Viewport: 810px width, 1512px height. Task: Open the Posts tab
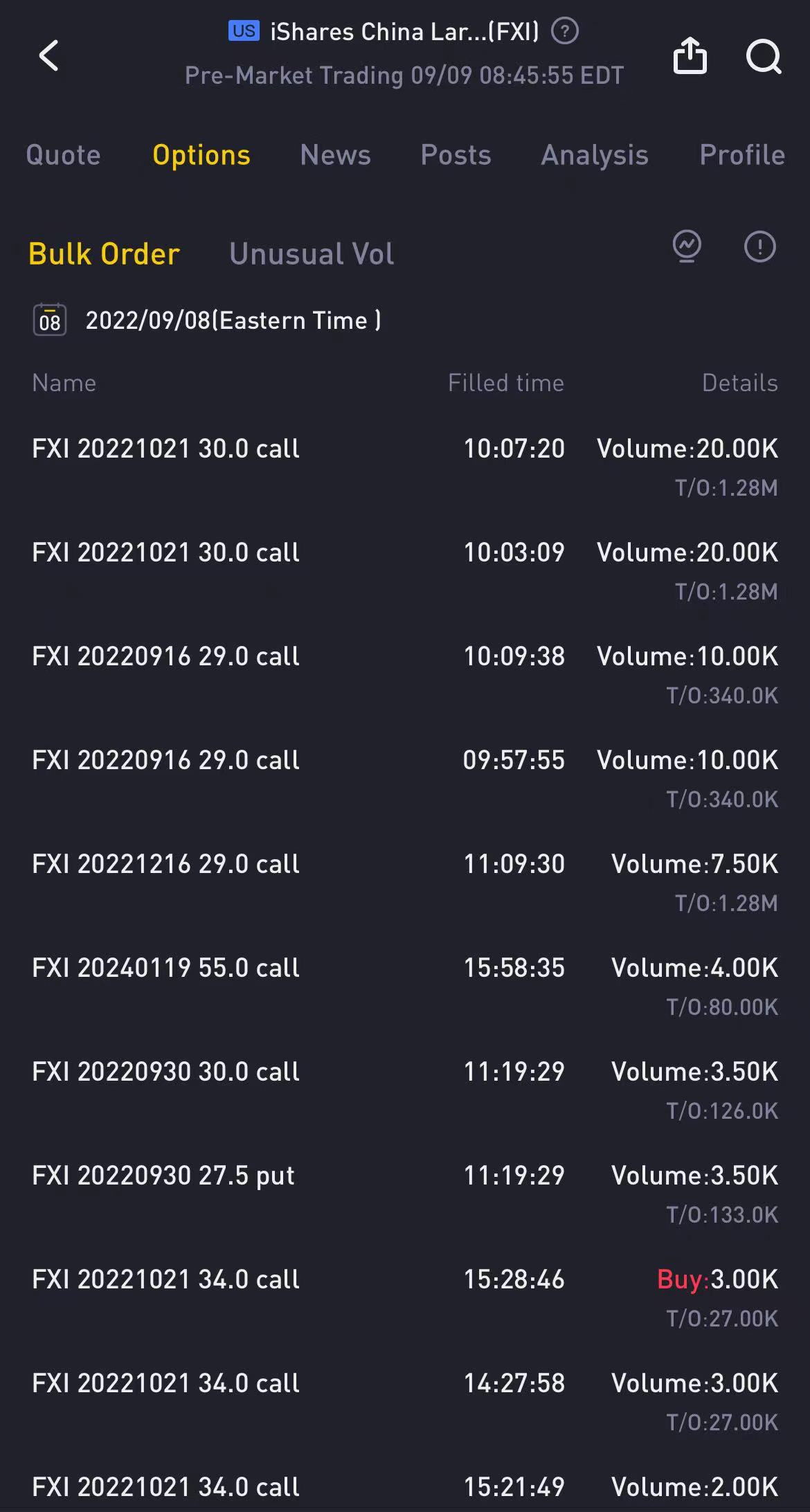[456, 155]
